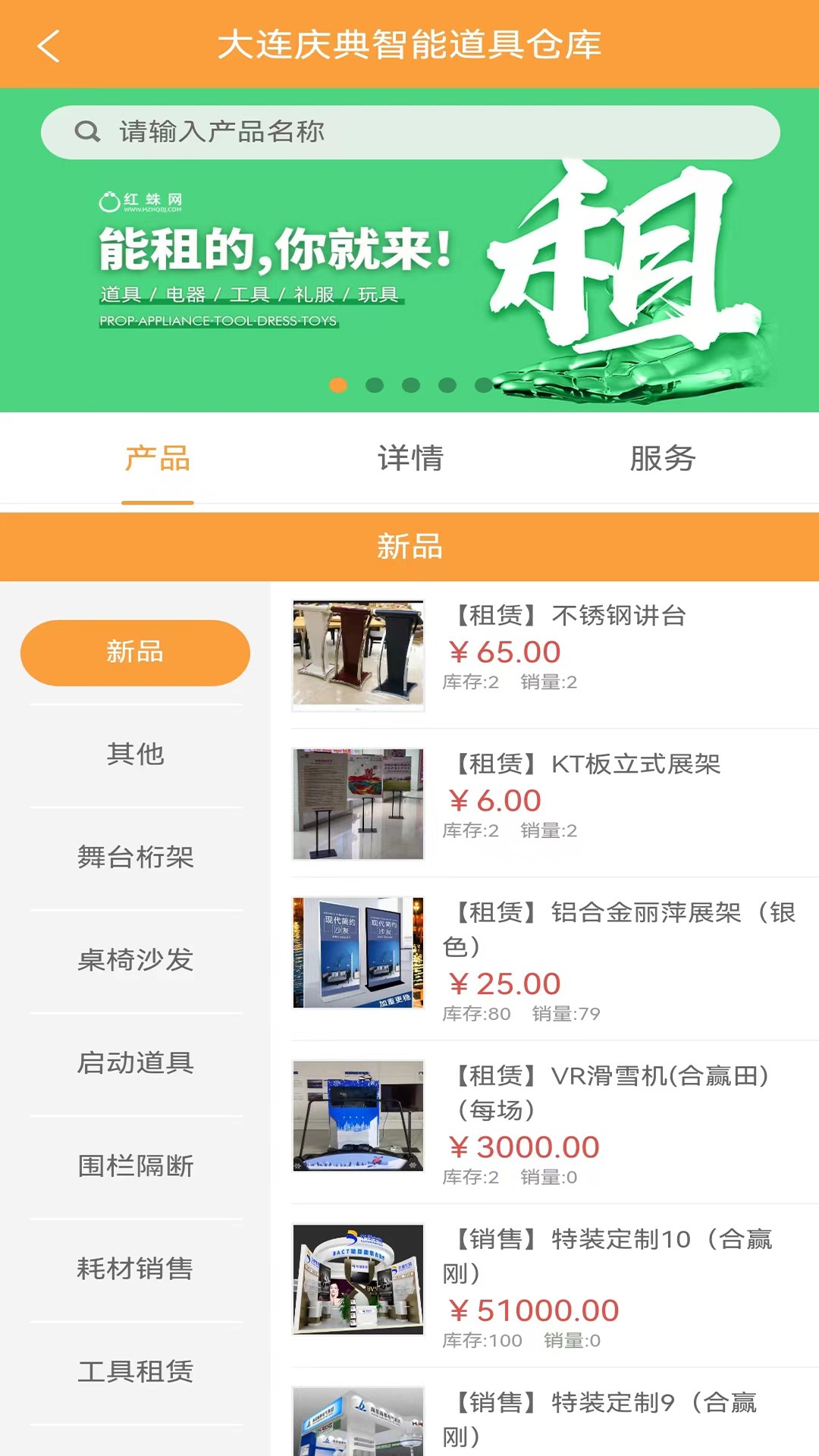This screenshot has height=1456, width=819.
Task: Tap the stainless steel lectern product thumbnail
Action: point(358,654)
